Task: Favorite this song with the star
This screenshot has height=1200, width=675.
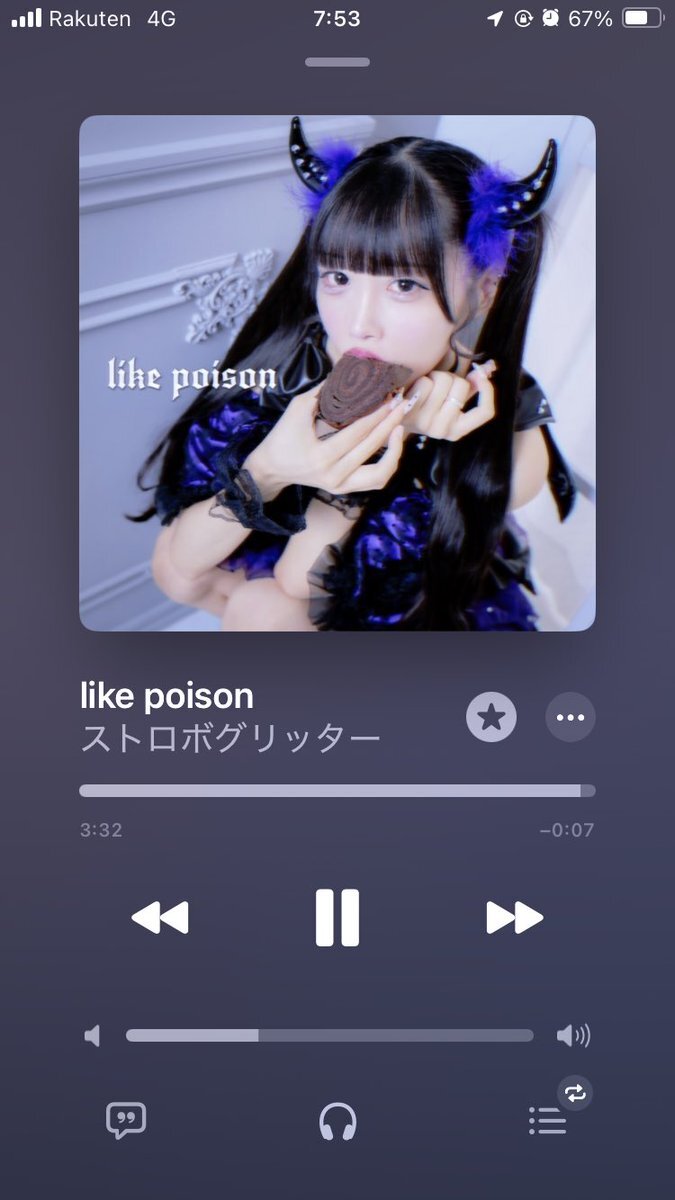Action: coord(491,717)
